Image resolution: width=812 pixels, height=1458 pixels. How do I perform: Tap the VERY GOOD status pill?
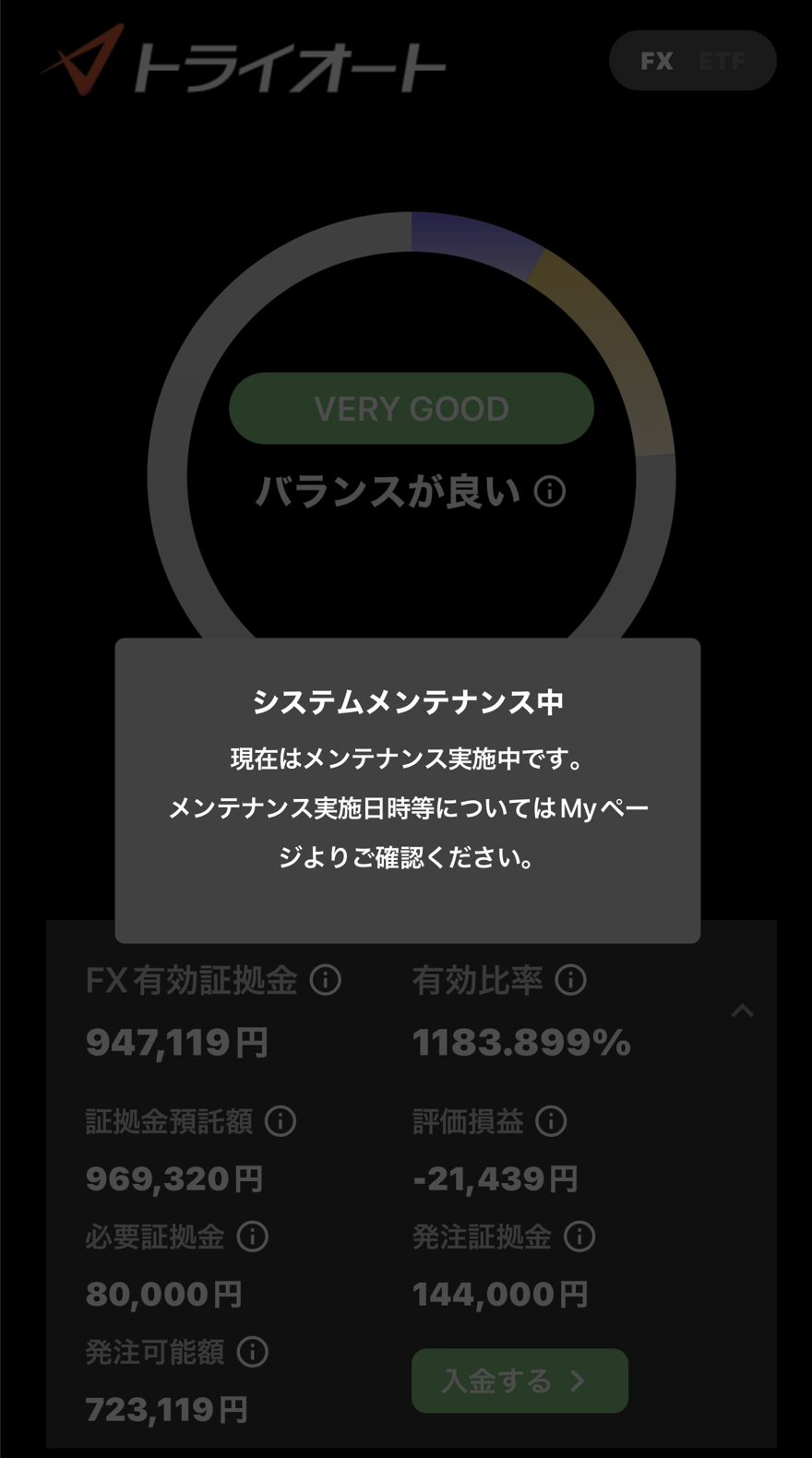coord(411,408)
